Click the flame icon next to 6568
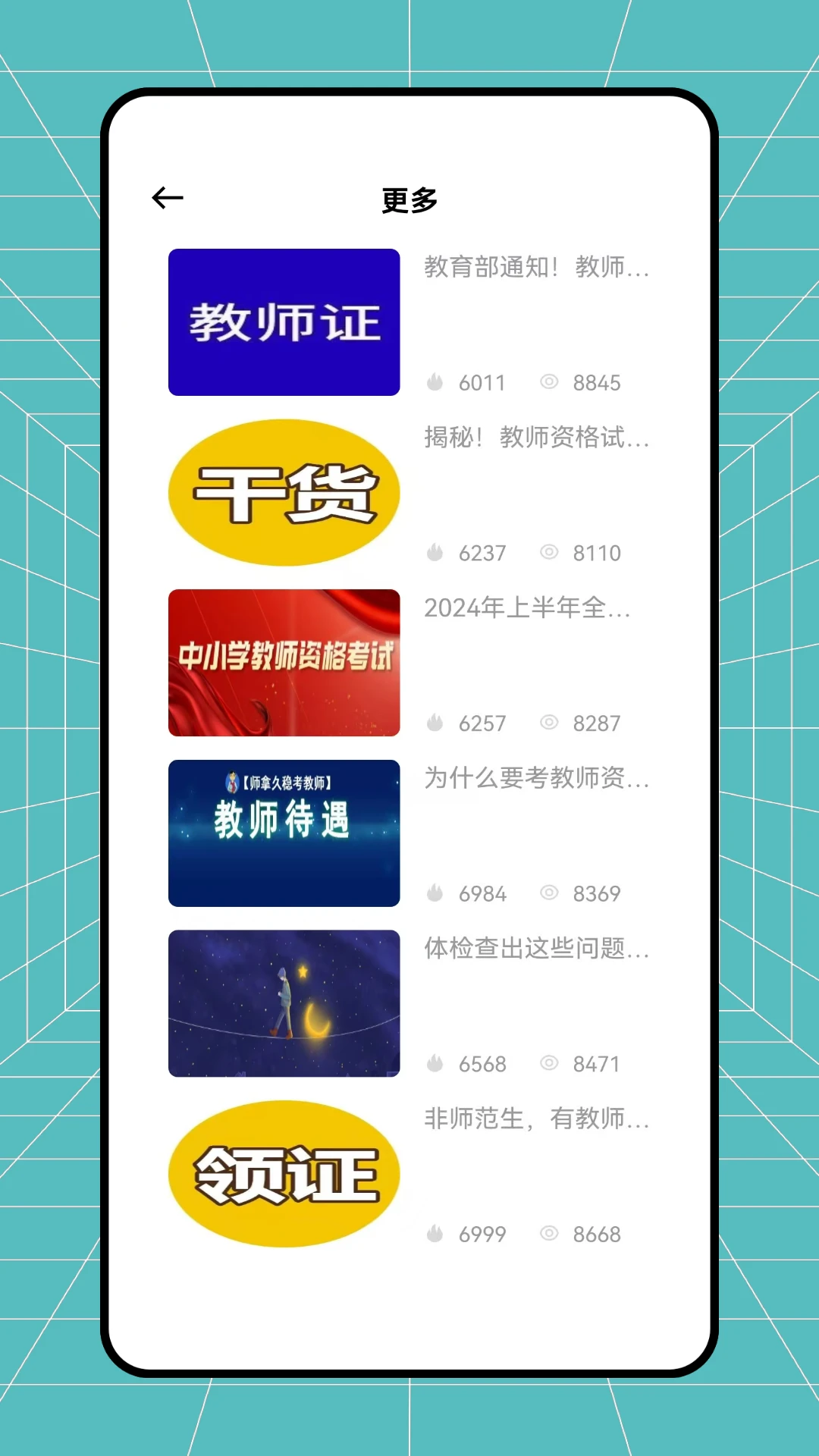Image resolution: width=819 pixels, height=1456 pixels. click(x=435, y=1064)
